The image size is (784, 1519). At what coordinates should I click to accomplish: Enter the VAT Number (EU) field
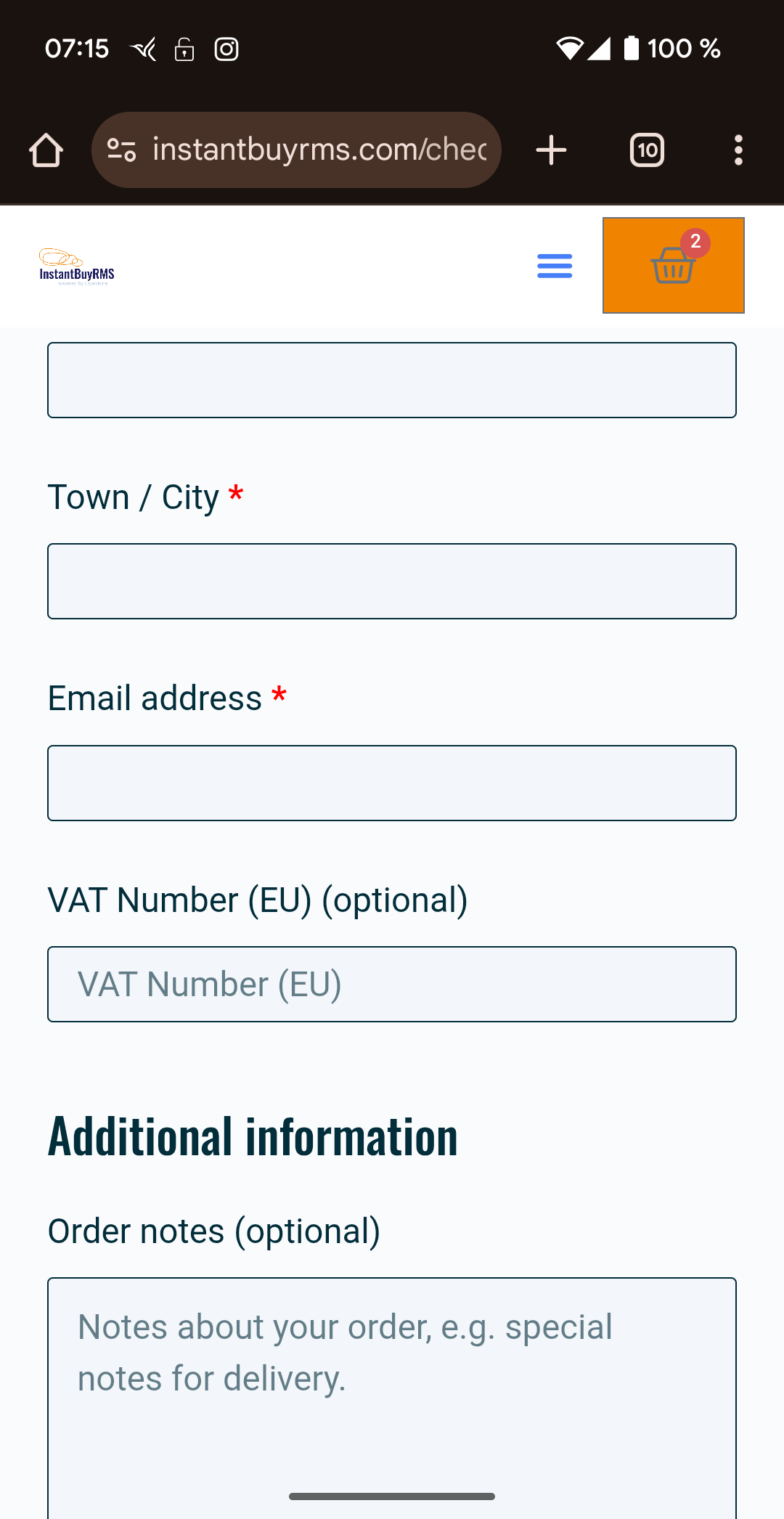click(392, 984)
